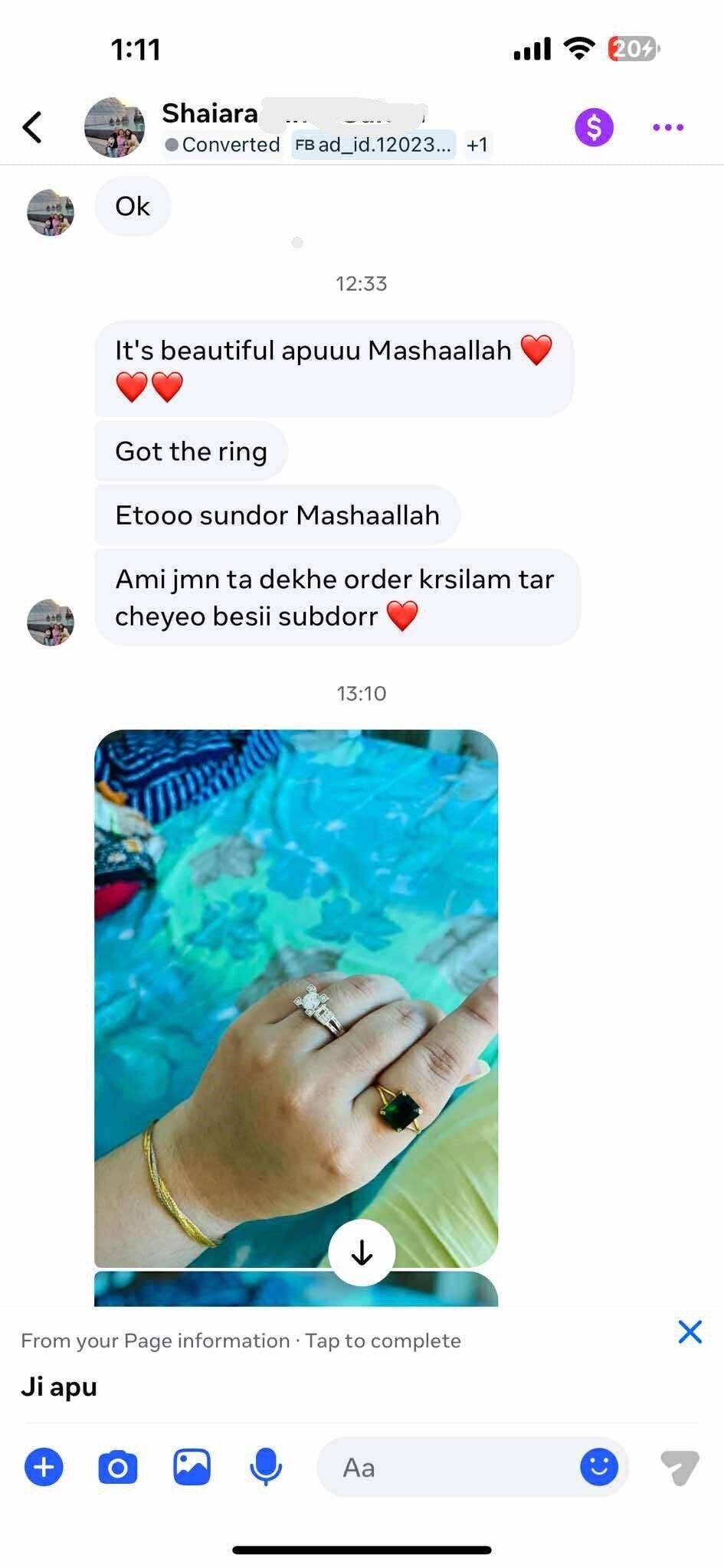The height and width of the screenshot is (1568, 724).
Task: Dismiss the suggested reply banner
Action: pos(690,1332)
